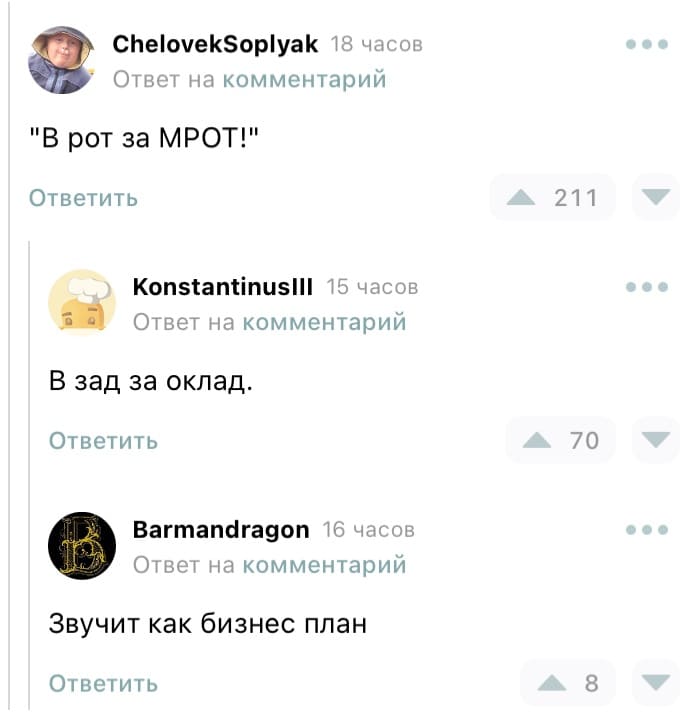Downvote Barmandragon's comment
This screenshot has width=689, height=713.
[x=656, y=683]
